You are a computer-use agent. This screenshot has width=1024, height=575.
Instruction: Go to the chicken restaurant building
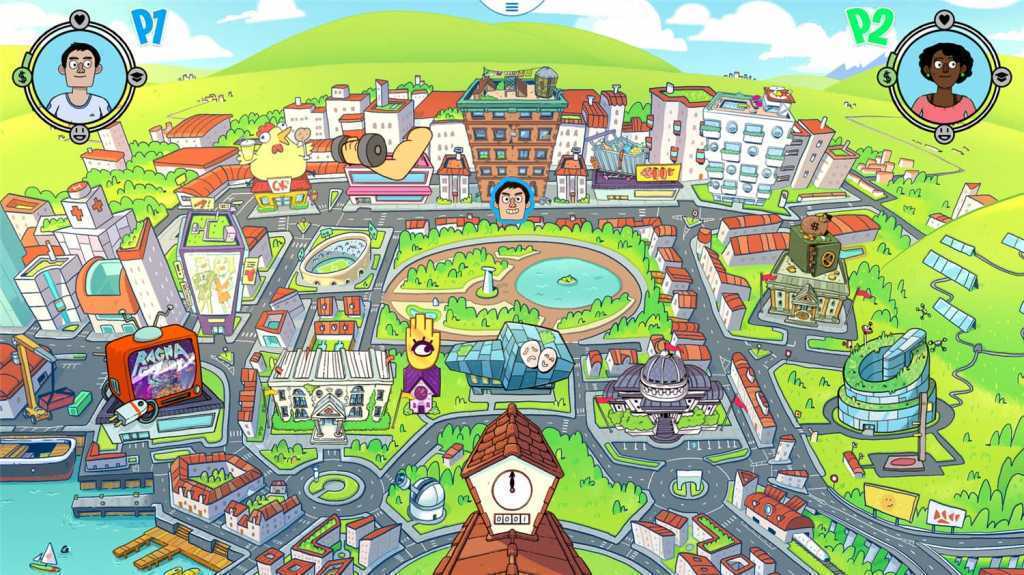(x=278, y=167)
